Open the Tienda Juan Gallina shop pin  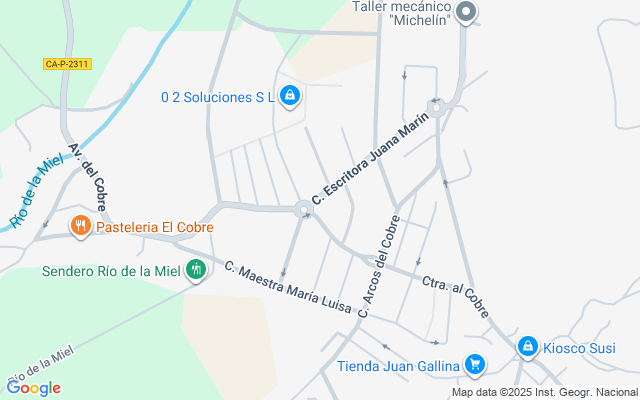point(476,365)
